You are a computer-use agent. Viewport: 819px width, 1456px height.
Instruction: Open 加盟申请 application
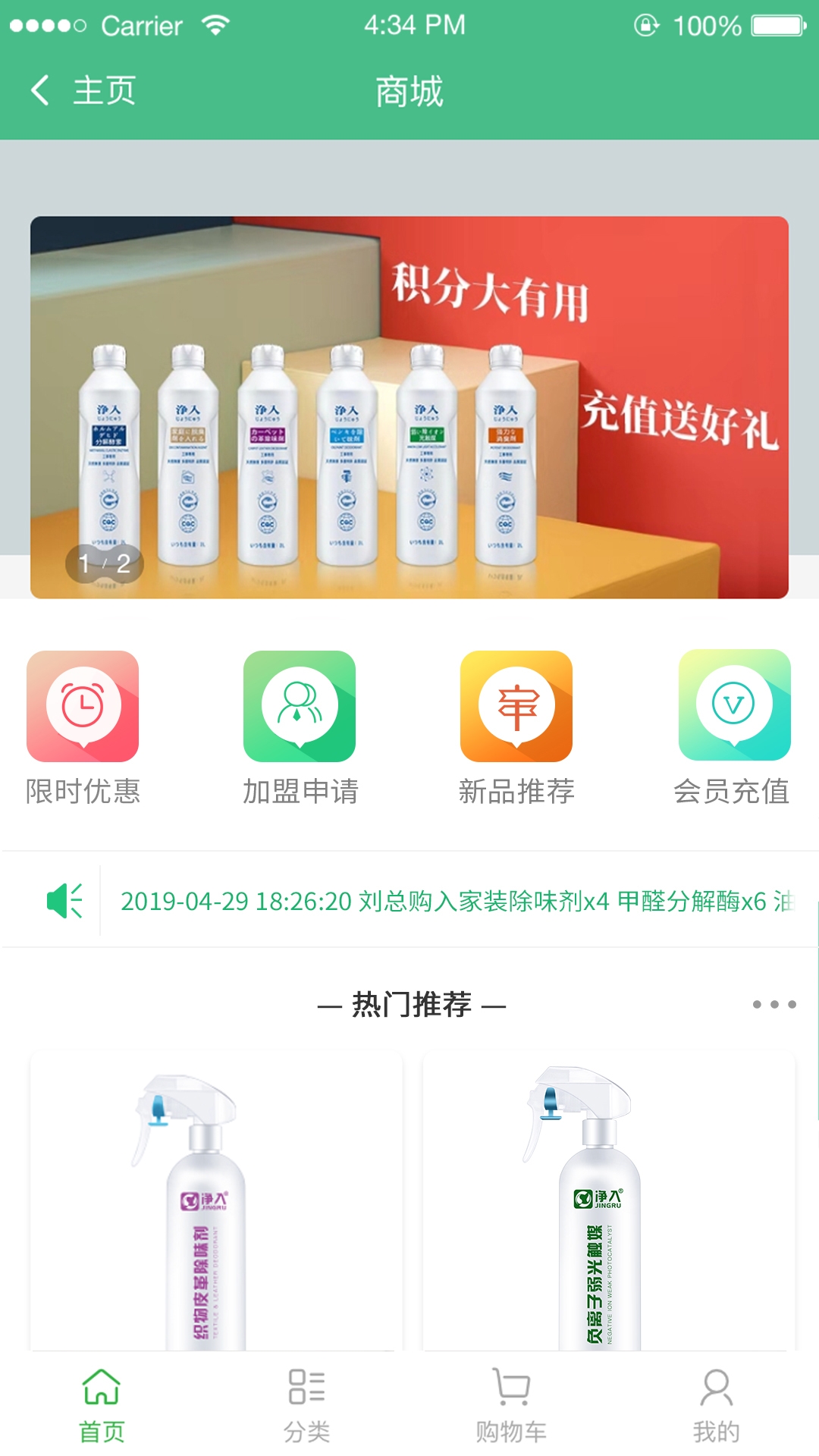300,728
